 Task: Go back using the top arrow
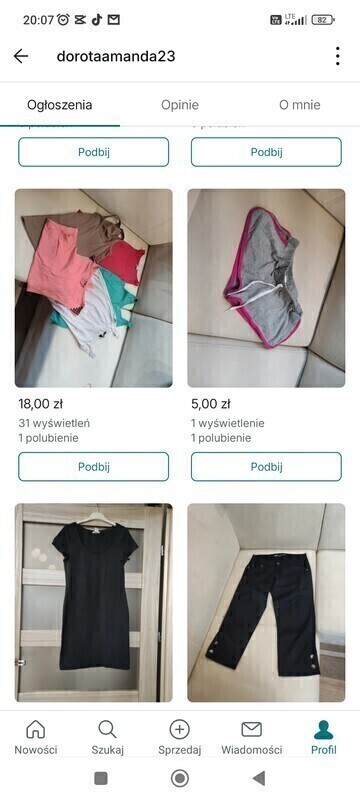[21, 56]
